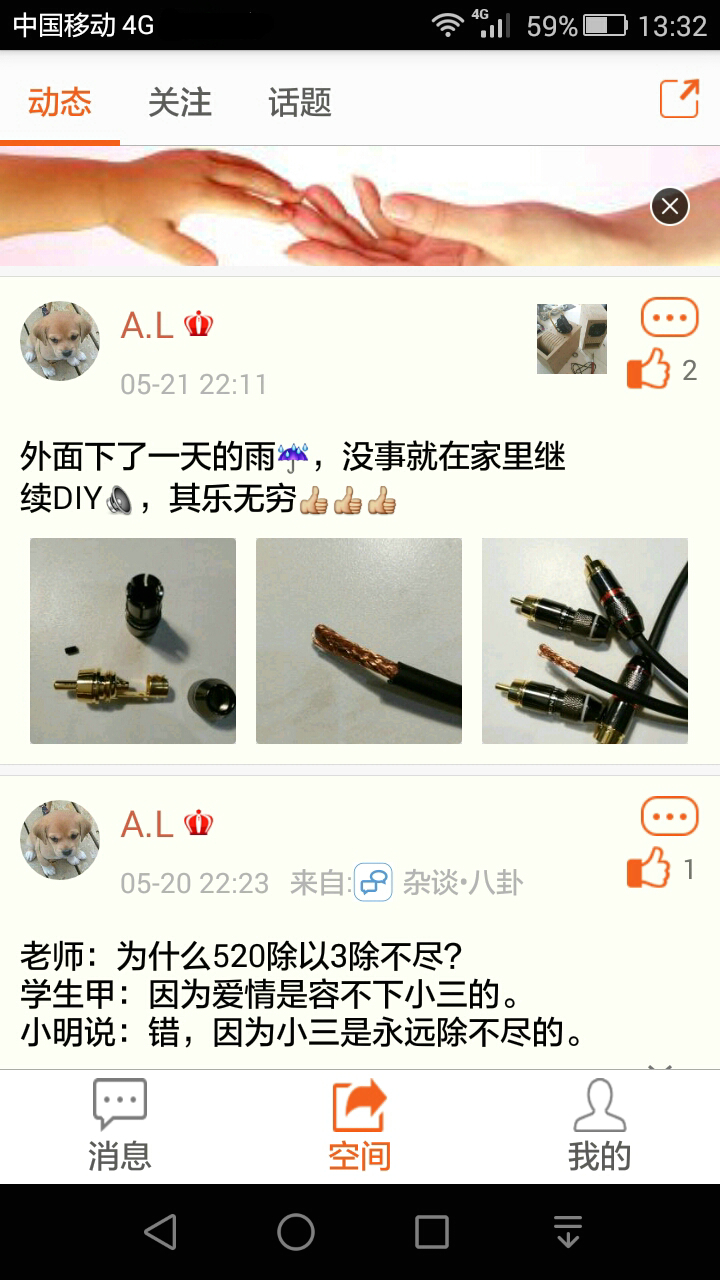The image size is (720, 1280).
Task: Like the 05-21 22:11 post
Action: coord(649,370)
